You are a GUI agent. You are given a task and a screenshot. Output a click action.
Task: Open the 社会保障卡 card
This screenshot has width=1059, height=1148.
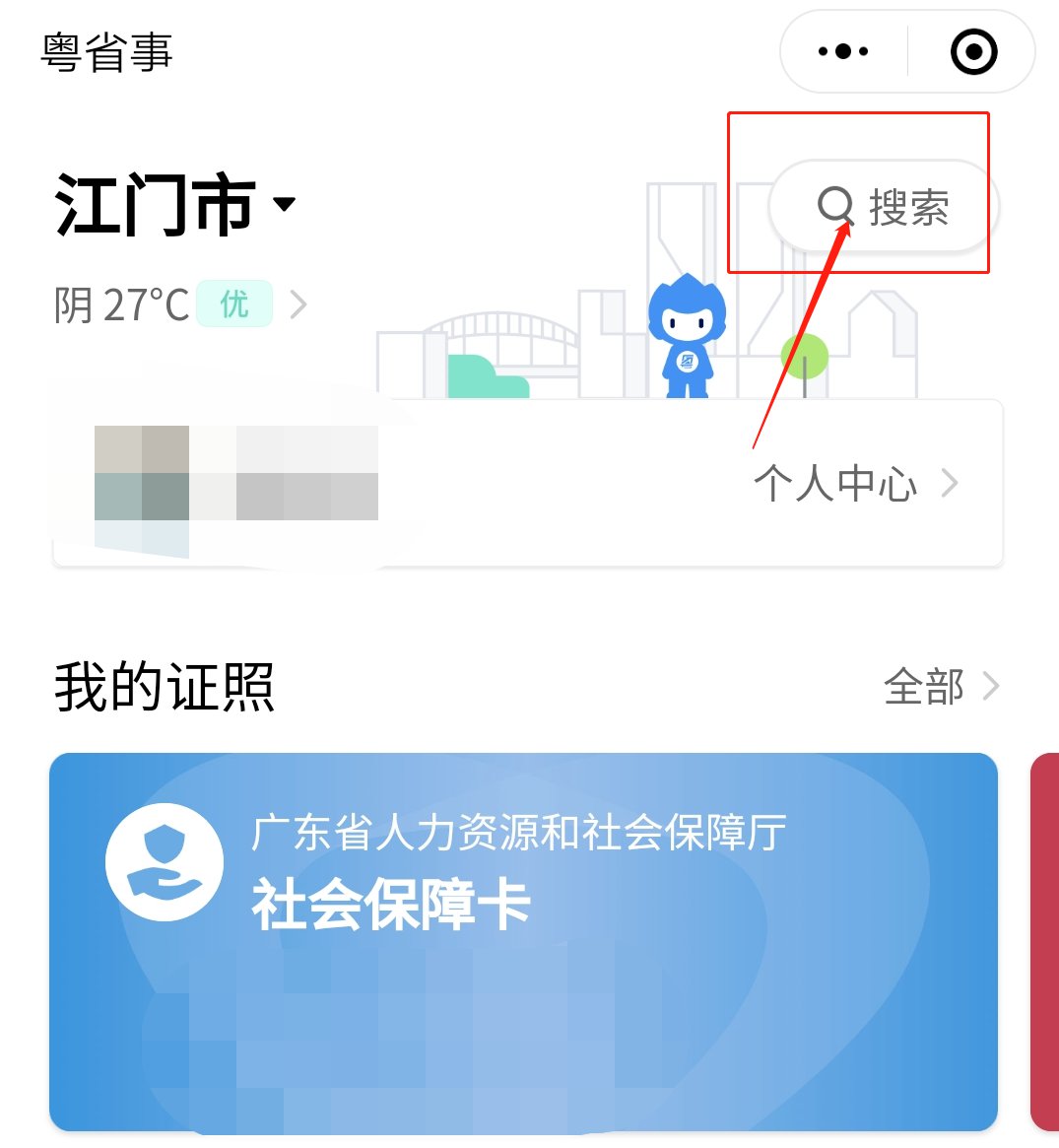[x=522, y=941]
